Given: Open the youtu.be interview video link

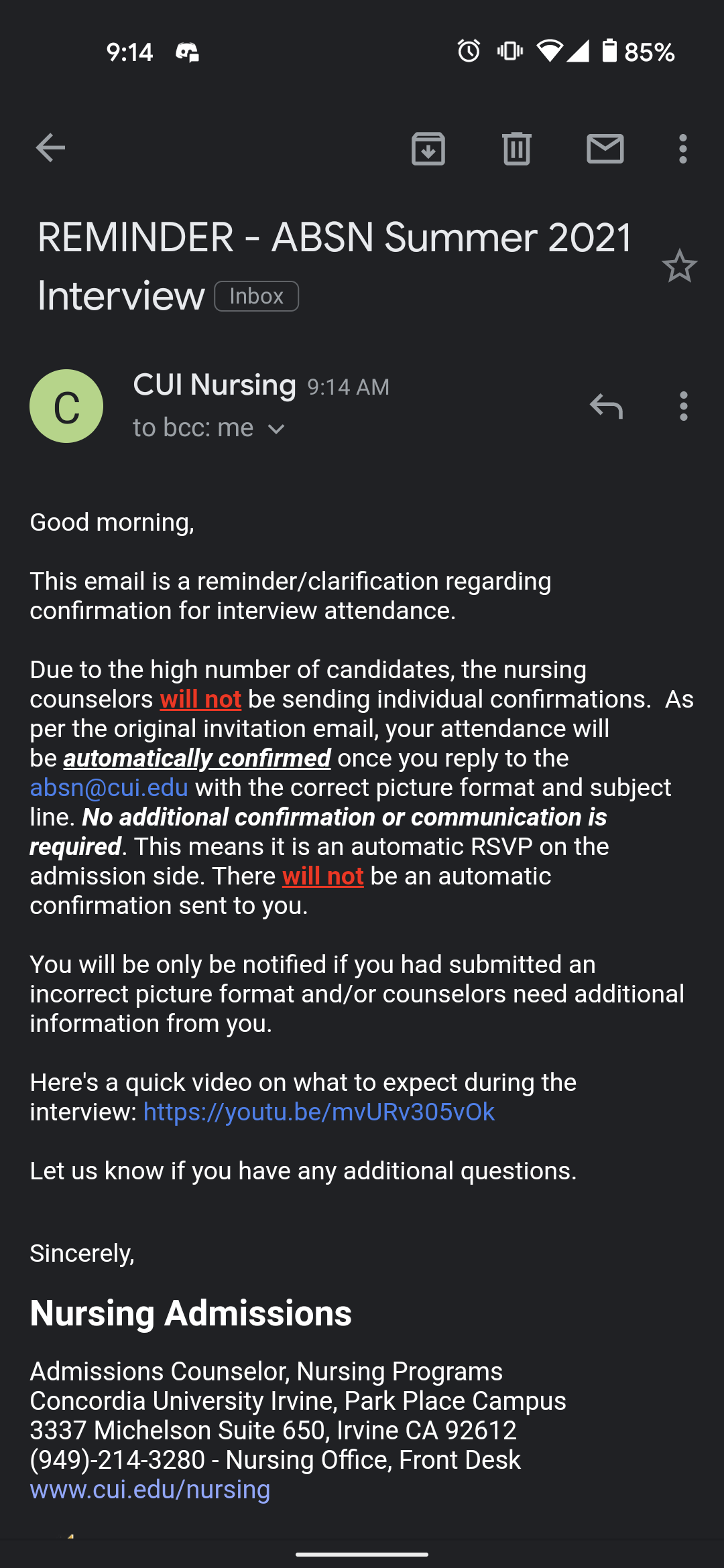Looking at the screenshot, I should pyautogui.click(x=319, y=1112).
